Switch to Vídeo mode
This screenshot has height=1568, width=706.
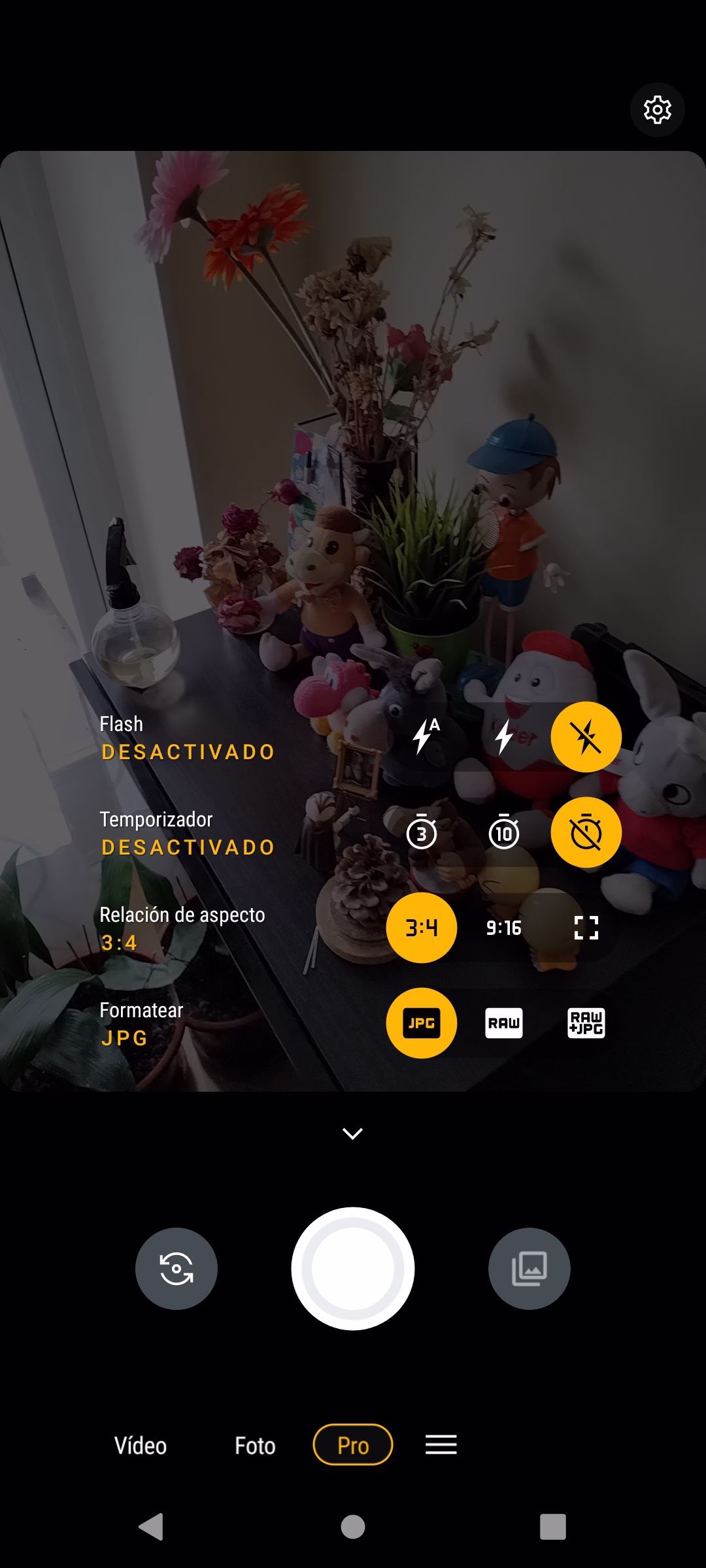coord(141,1445)
